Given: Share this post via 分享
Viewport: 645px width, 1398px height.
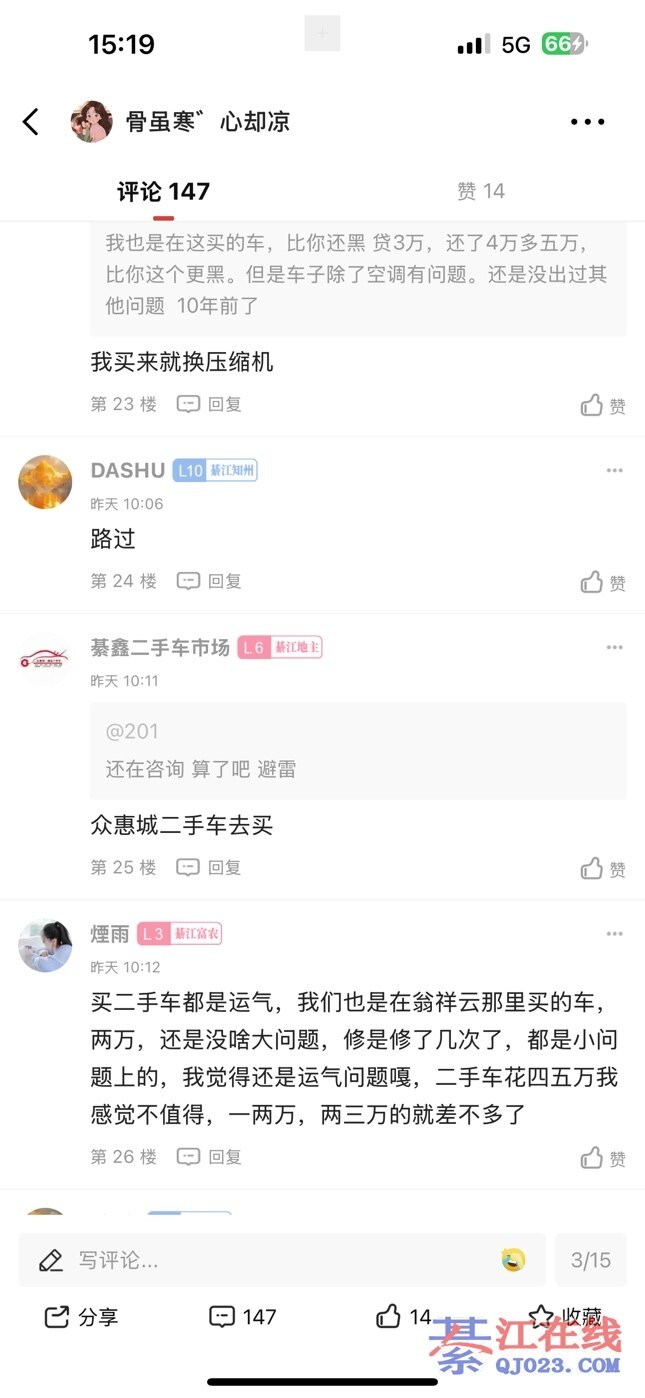Looking at the screenshot, I should click(82, 1317).
